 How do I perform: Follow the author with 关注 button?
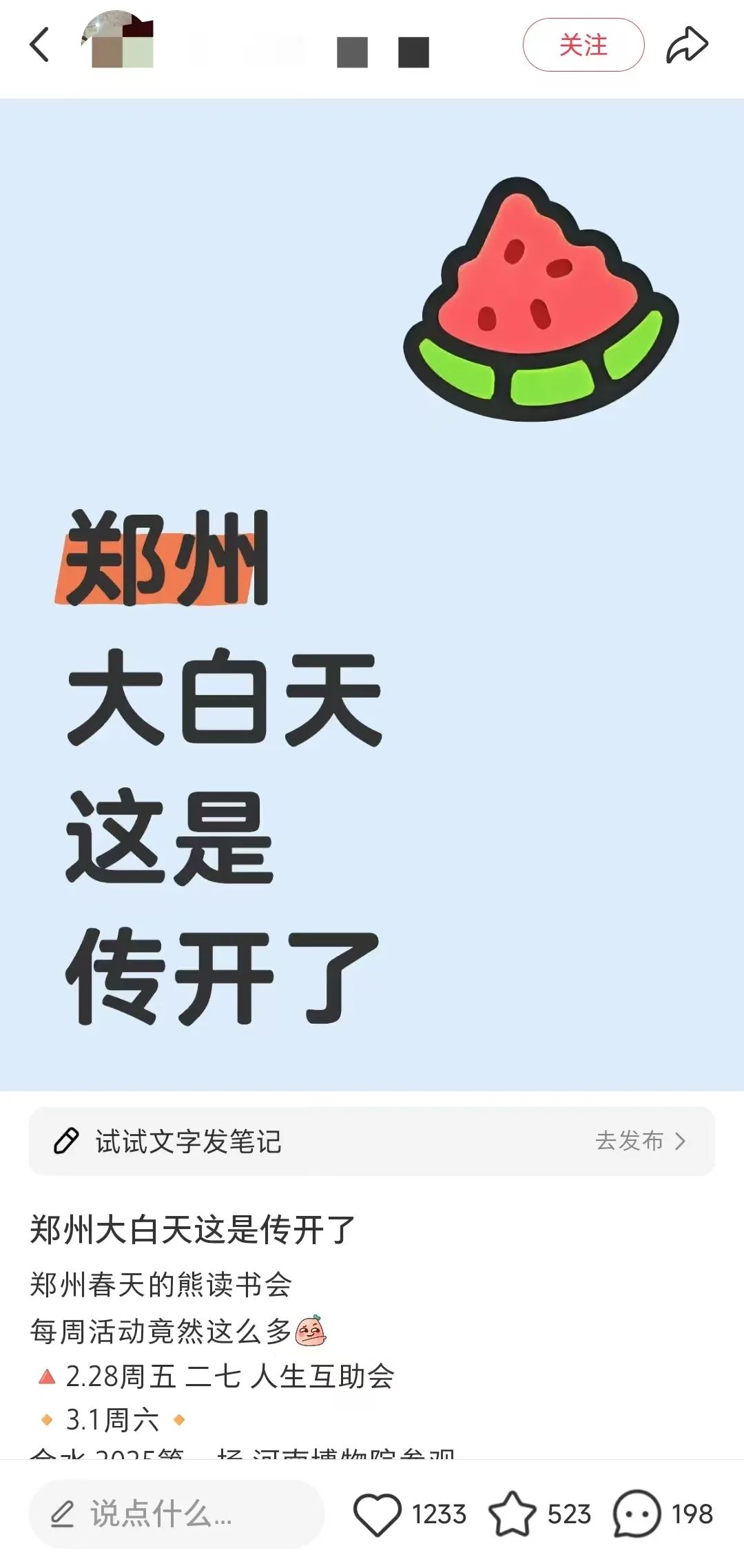tap(583, 45)
